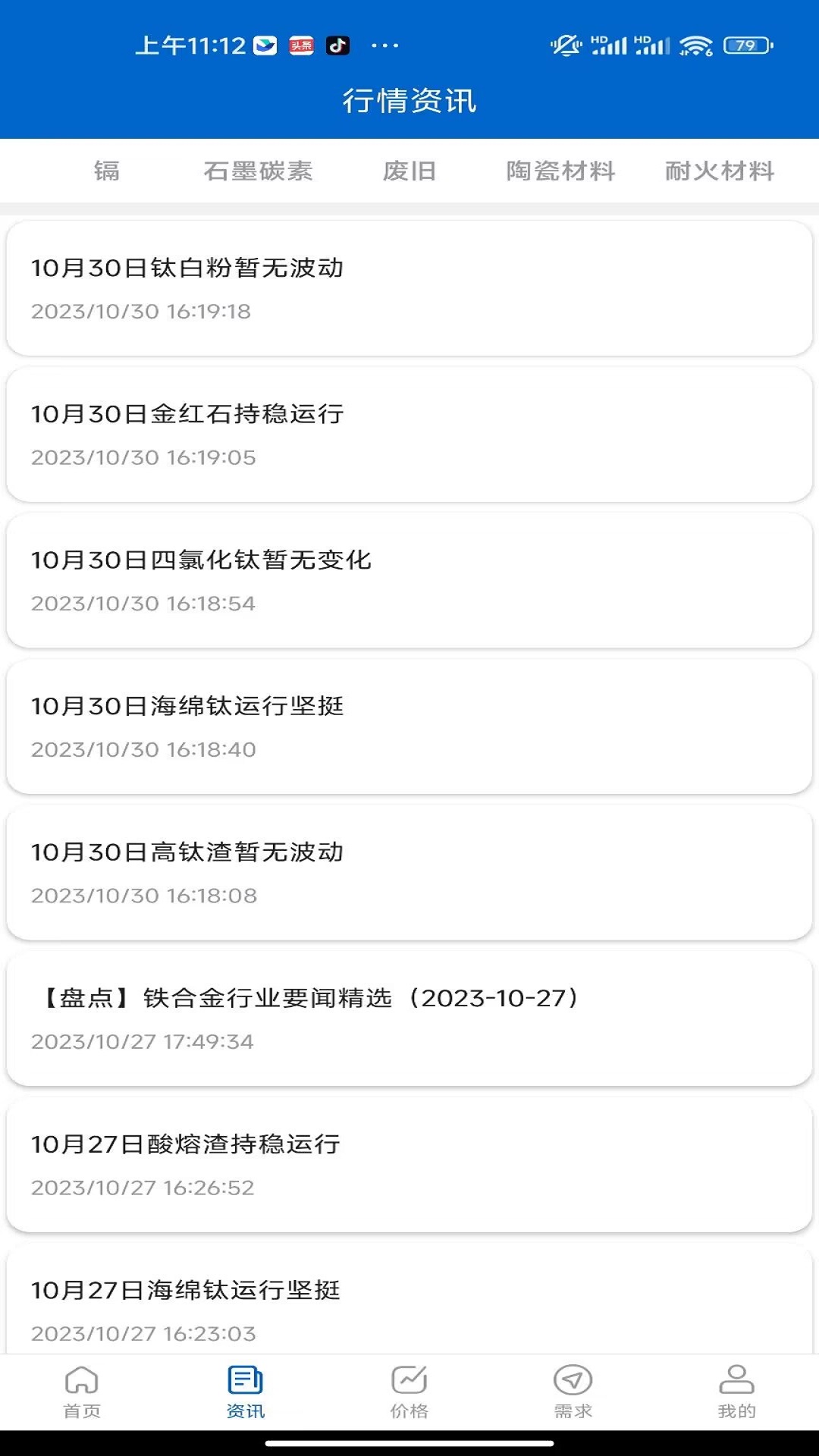819x1456 pixels.
Task: Select the 石墨碳素 category tab
Action: point(258,171)
